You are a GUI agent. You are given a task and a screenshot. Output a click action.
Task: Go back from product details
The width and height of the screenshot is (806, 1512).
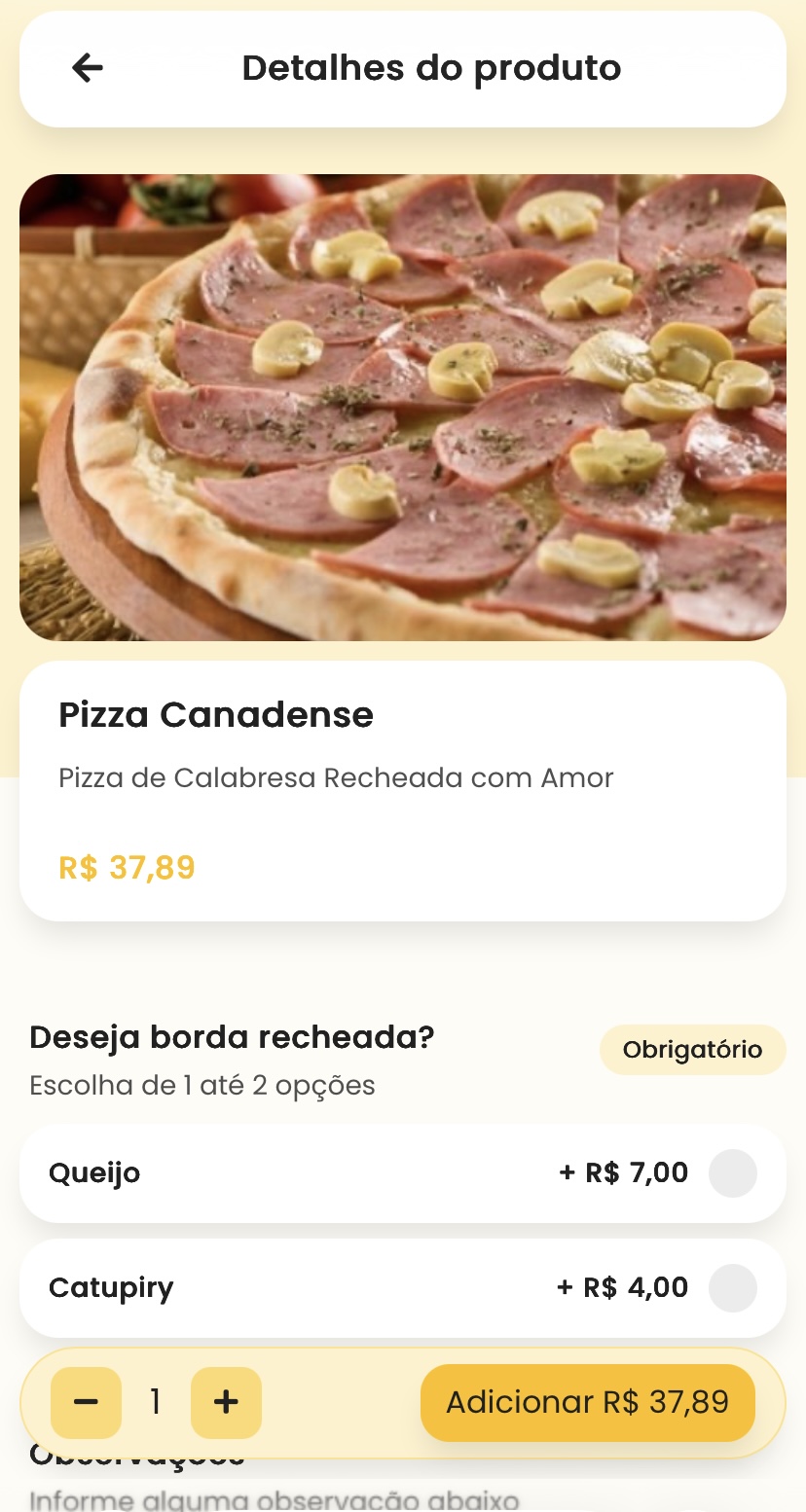click(x=88, y=68)
